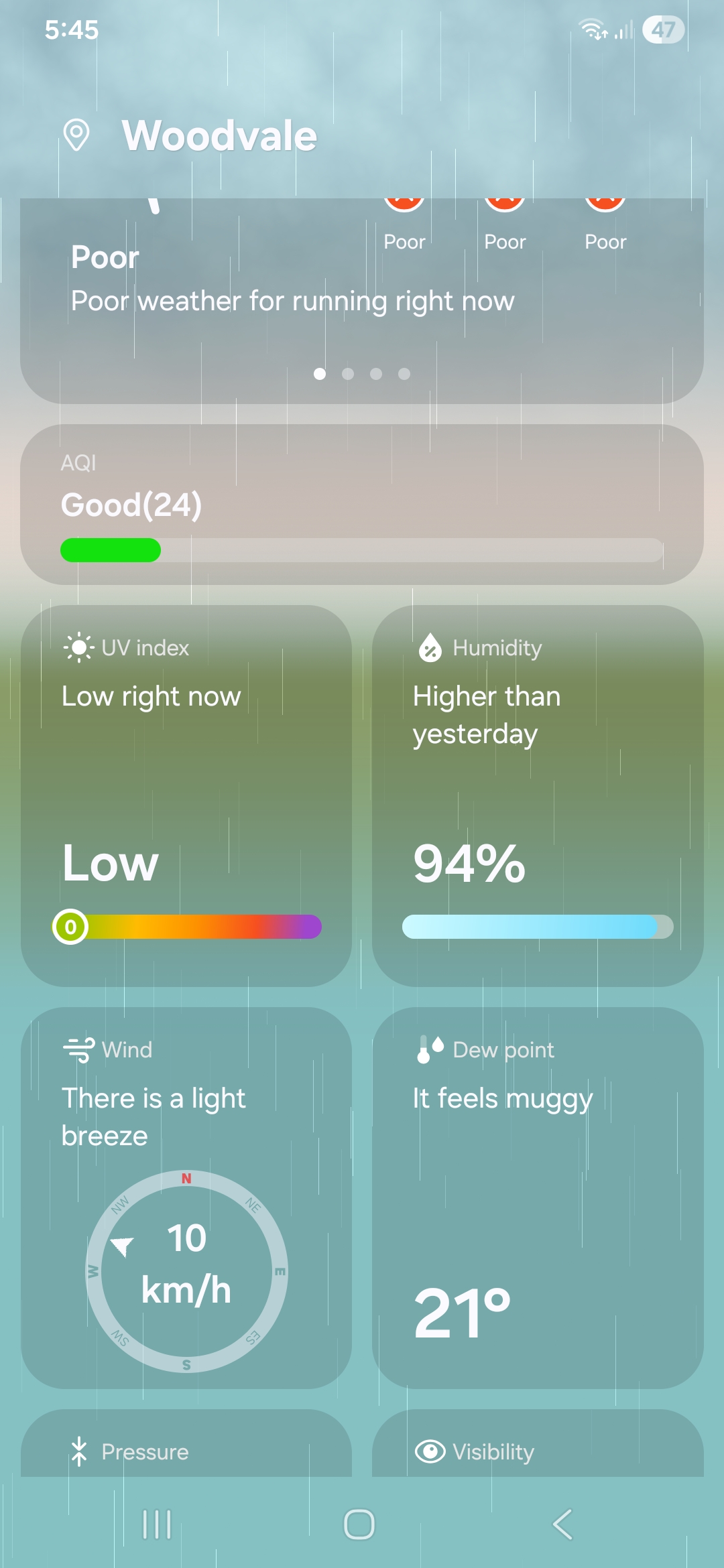Go back using the navigation bar
This screenshot has height=1568, width=724.
pos(562,1524)
